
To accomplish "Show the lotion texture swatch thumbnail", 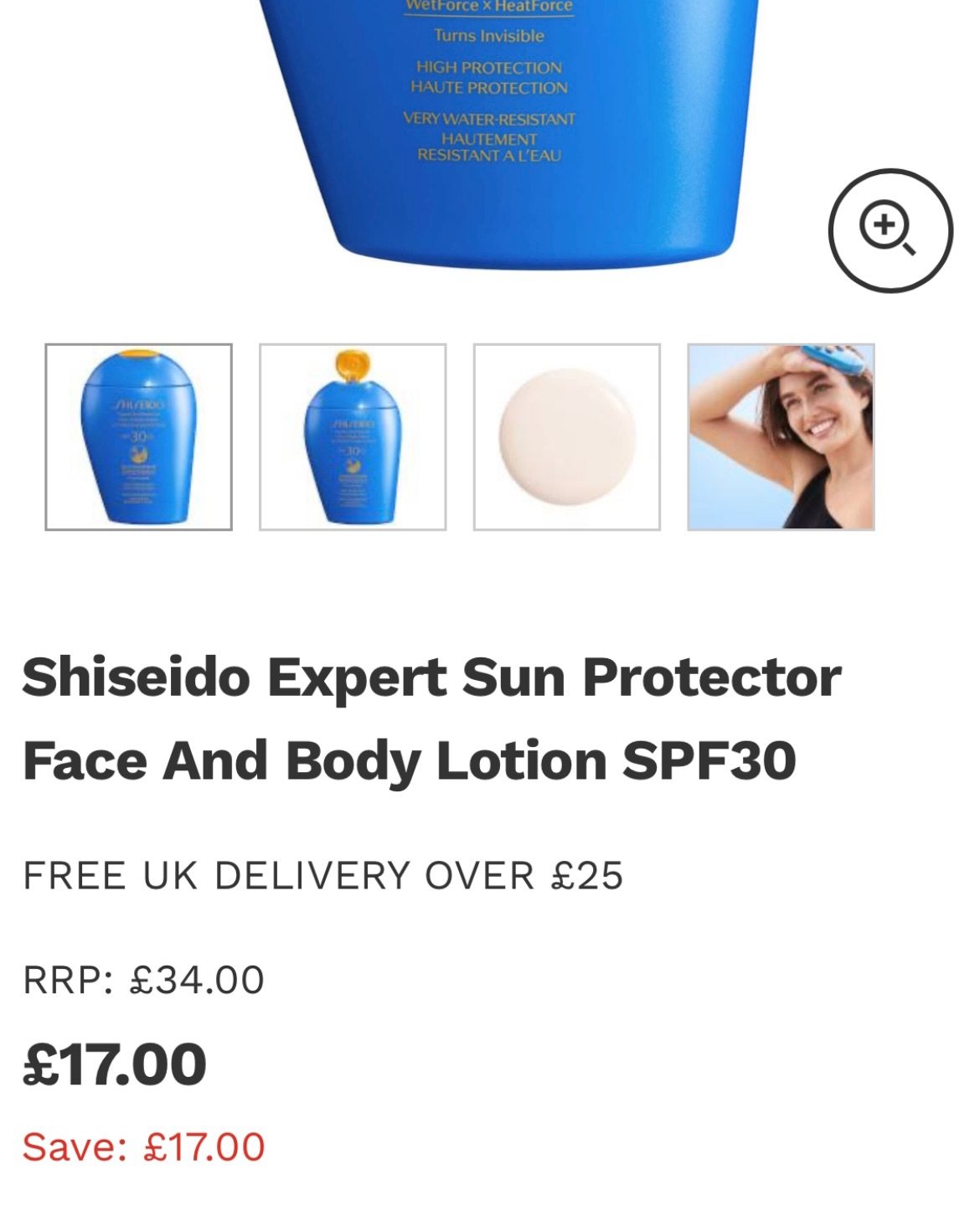I will click(x=567, y=436).
